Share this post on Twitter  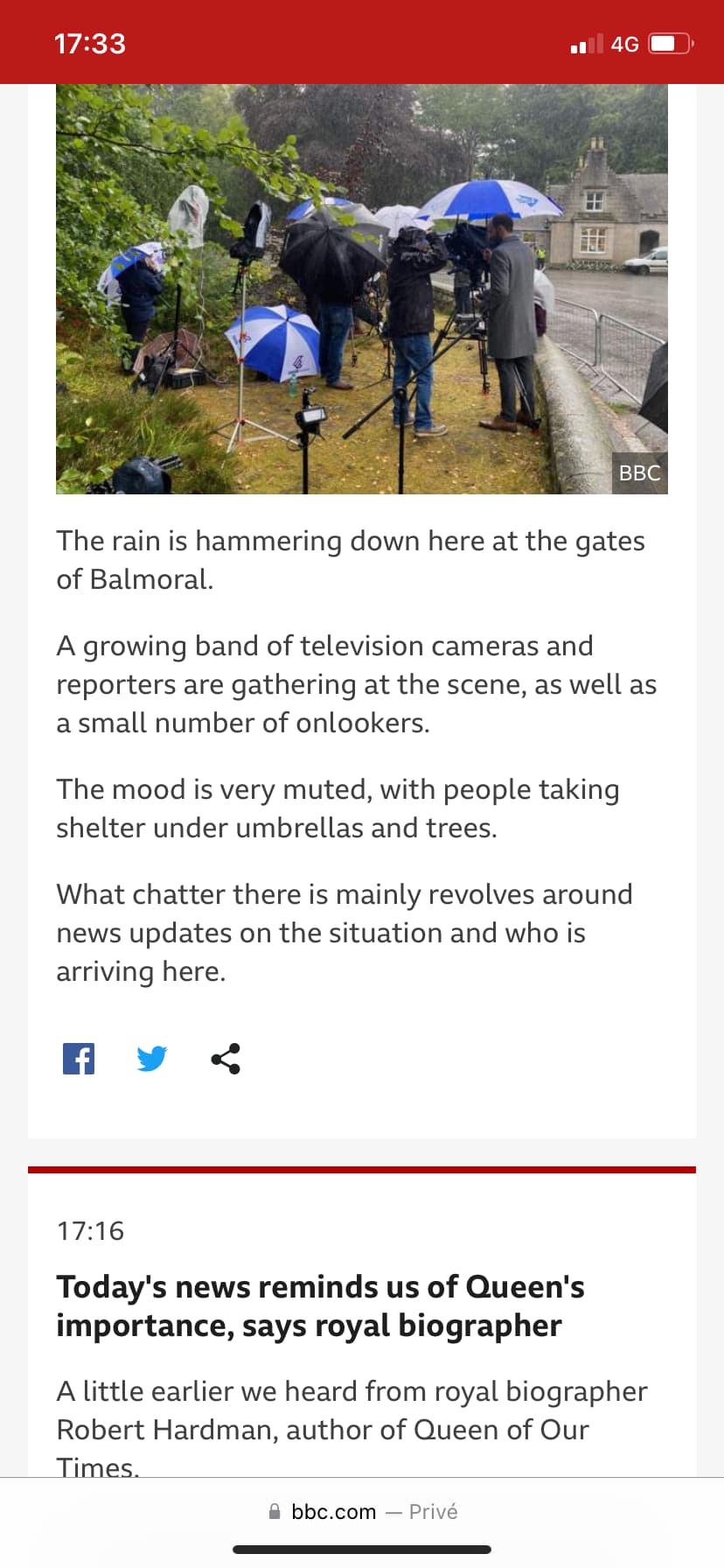tap(152, 1059)
